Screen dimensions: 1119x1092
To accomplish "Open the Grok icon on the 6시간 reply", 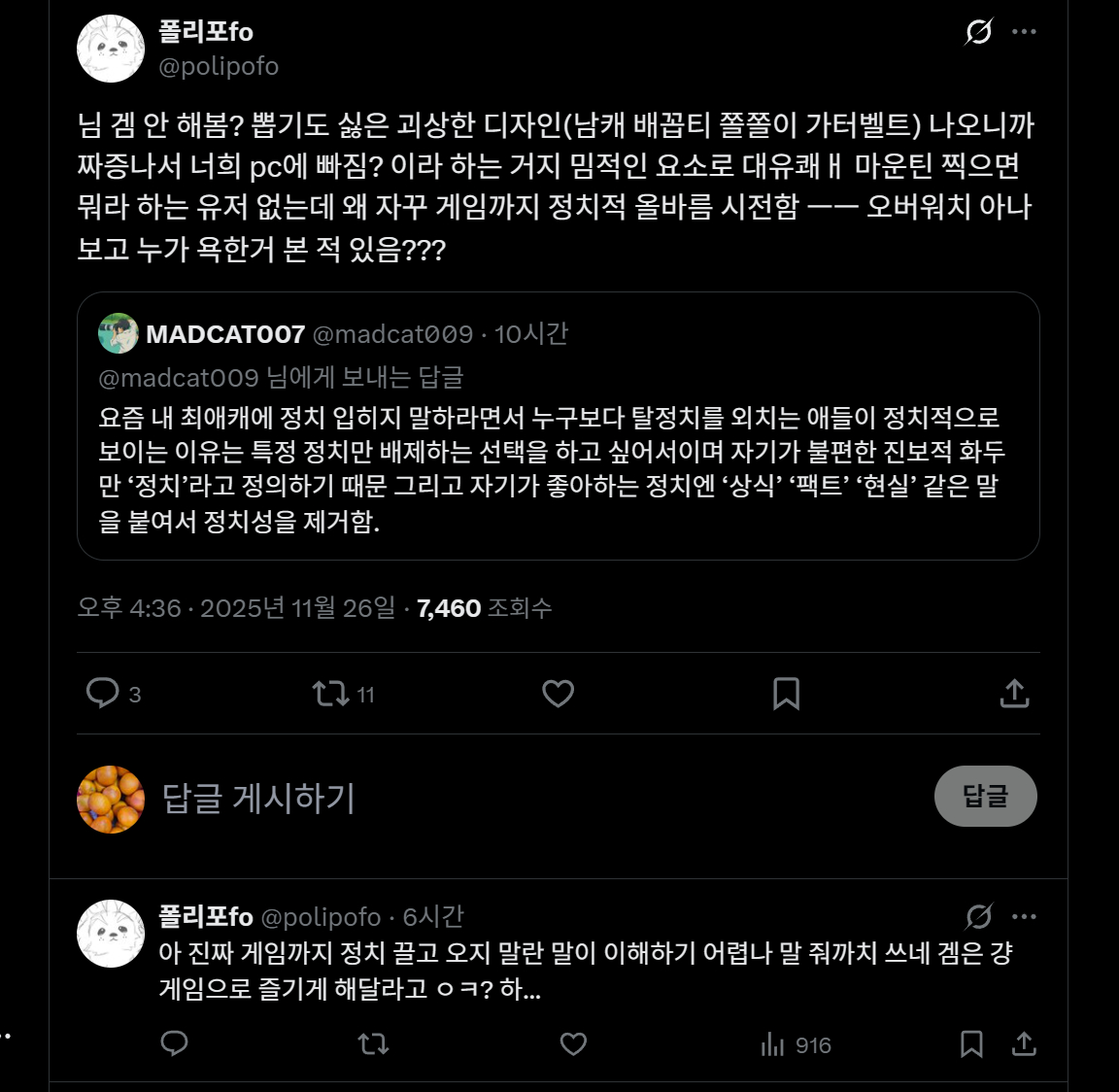I will coord(978,916).
